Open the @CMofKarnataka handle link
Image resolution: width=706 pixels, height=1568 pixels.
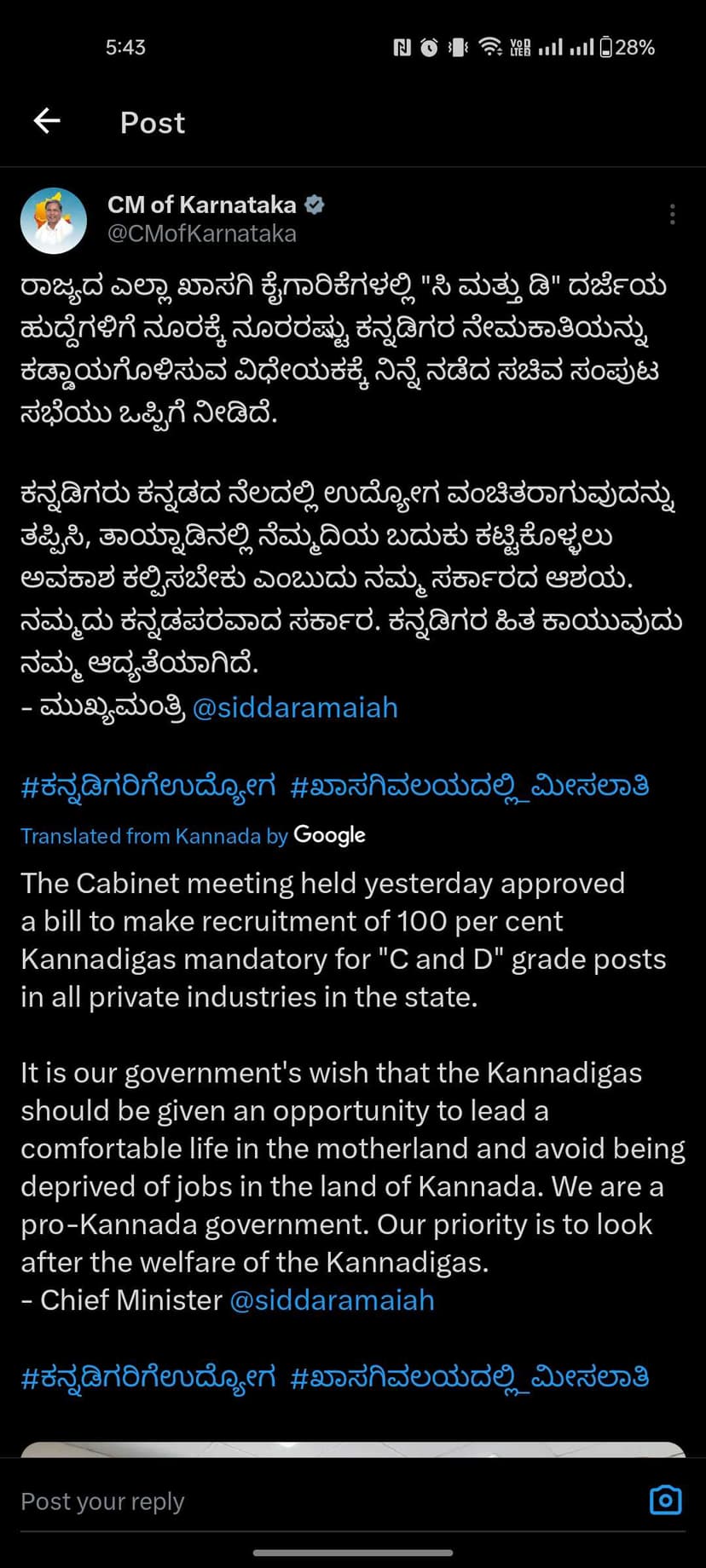202,233
